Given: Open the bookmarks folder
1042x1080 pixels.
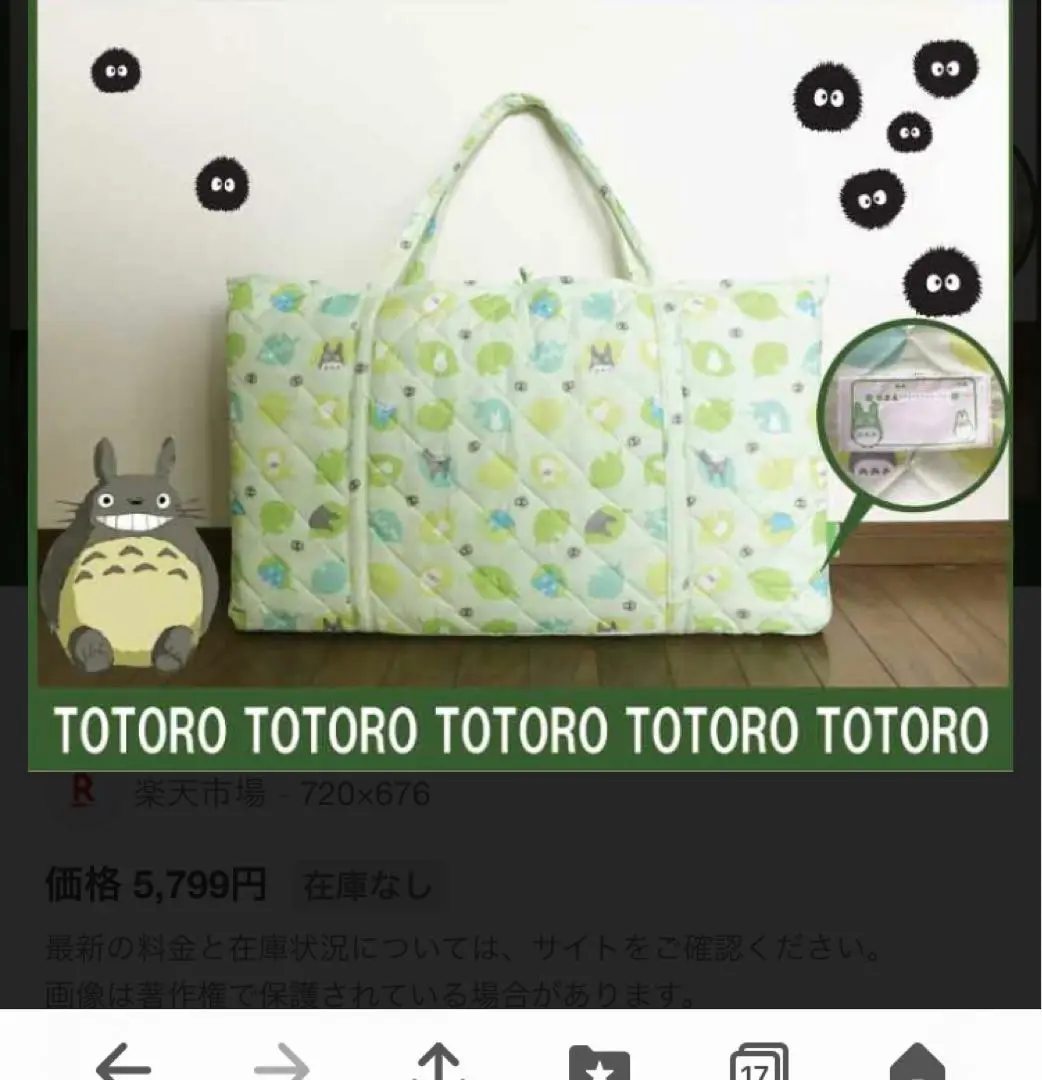Looking at the screenshot, I should pyautogui.click(x=599, y=1062).
